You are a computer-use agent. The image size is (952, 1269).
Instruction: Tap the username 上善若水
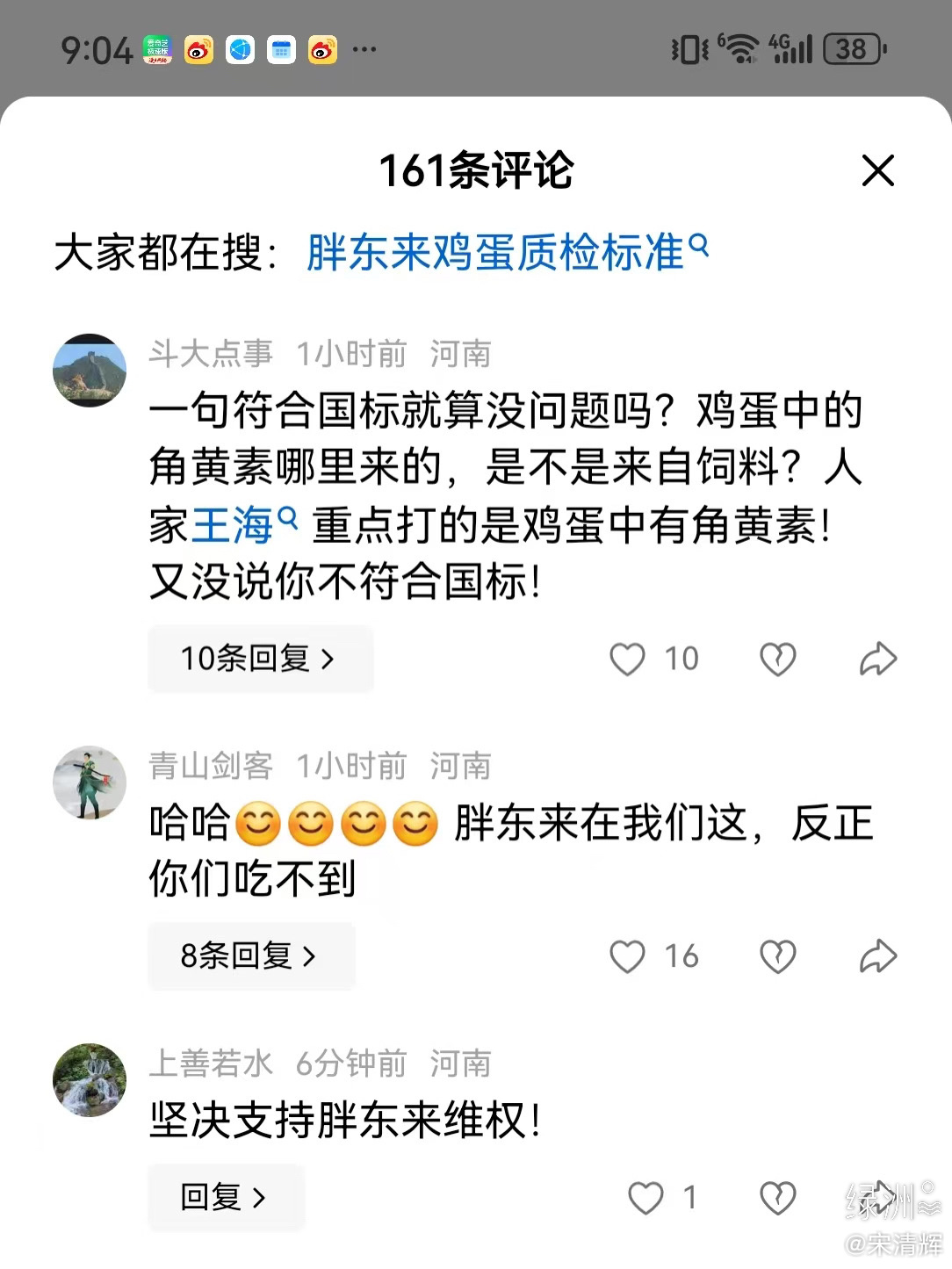(211, 1064)
